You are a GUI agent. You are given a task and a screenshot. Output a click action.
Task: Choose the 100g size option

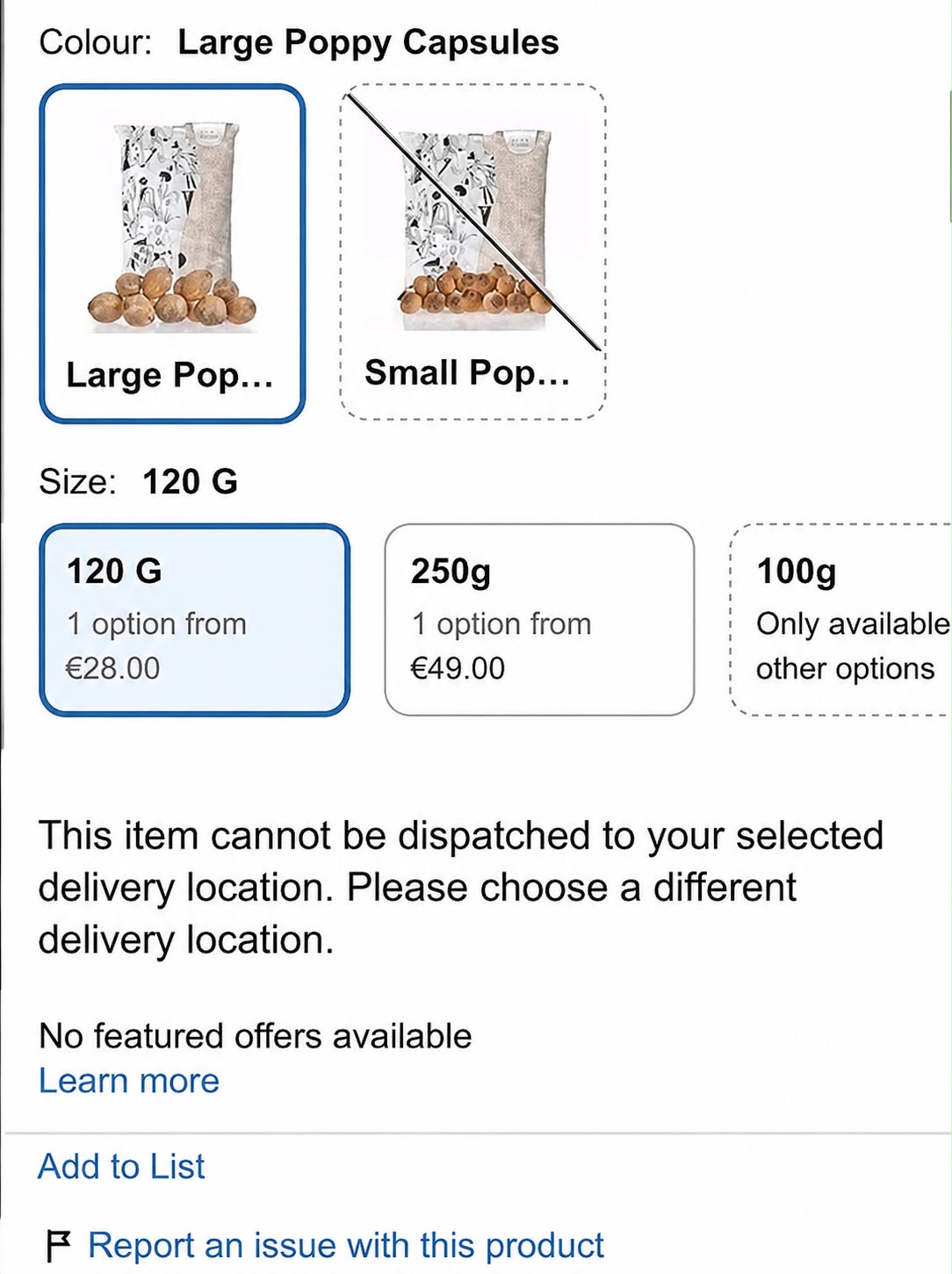click(x=841, y=620)
